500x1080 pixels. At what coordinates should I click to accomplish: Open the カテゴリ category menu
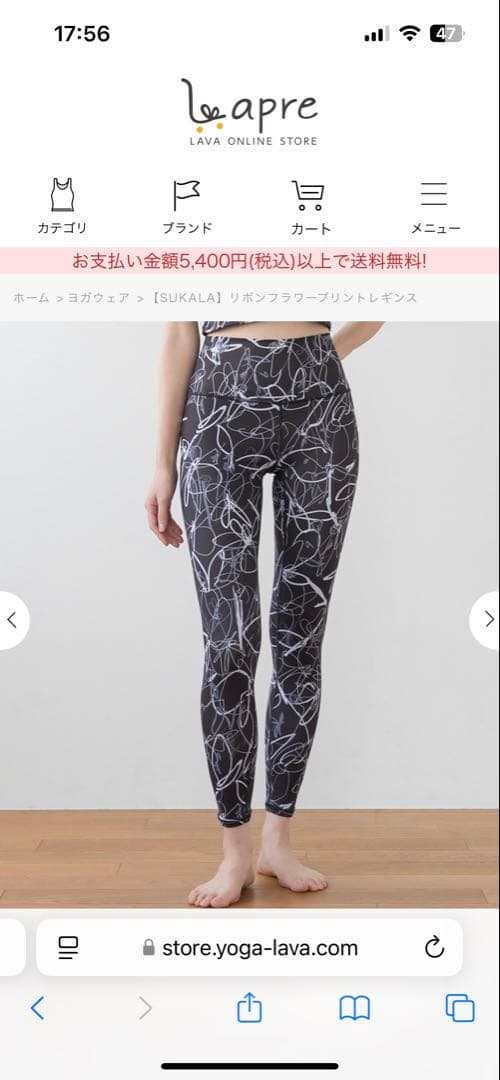tap(62, 206)
